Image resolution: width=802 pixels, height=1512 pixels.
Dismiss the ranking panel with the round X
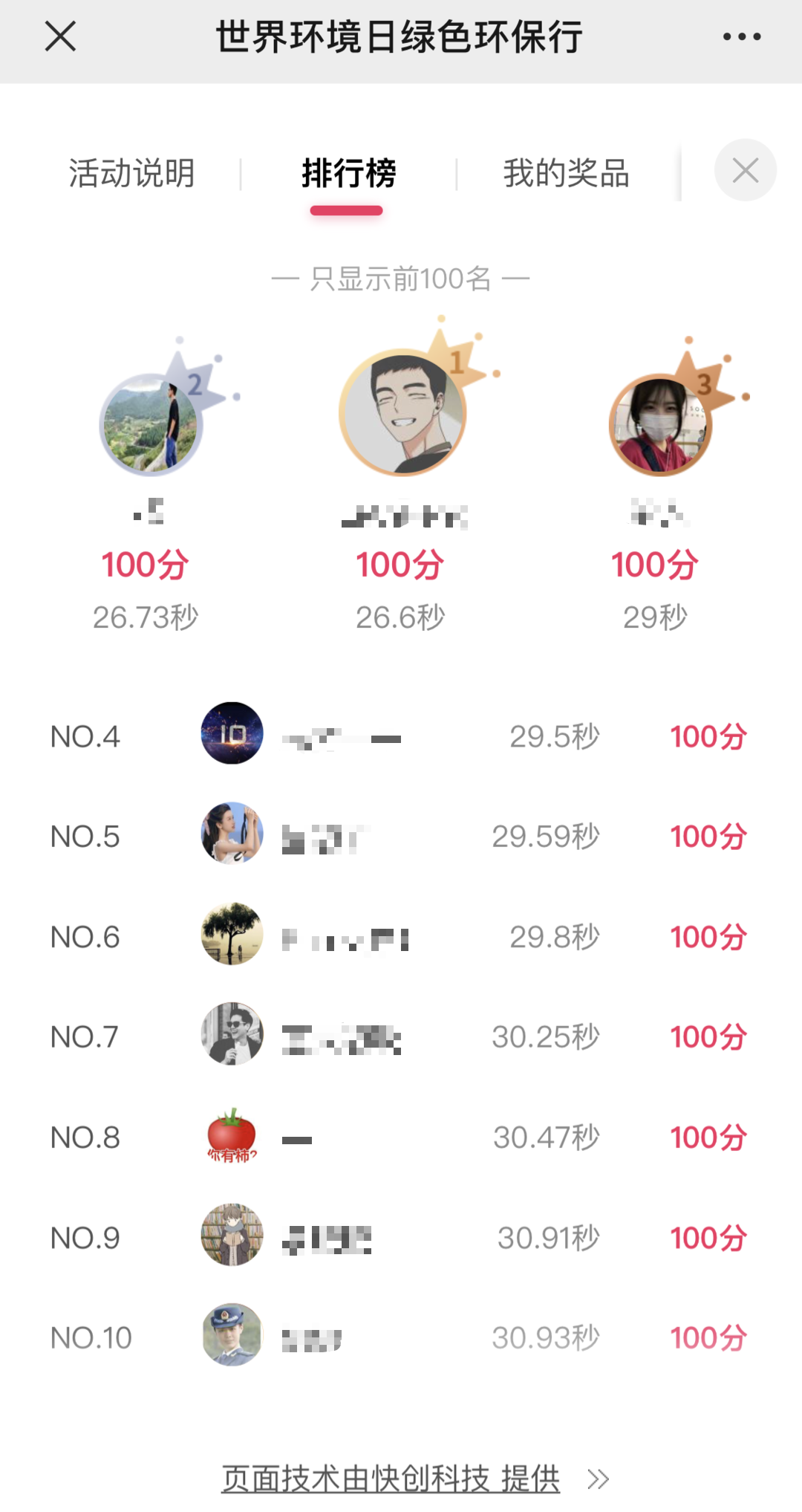(745, 170)
